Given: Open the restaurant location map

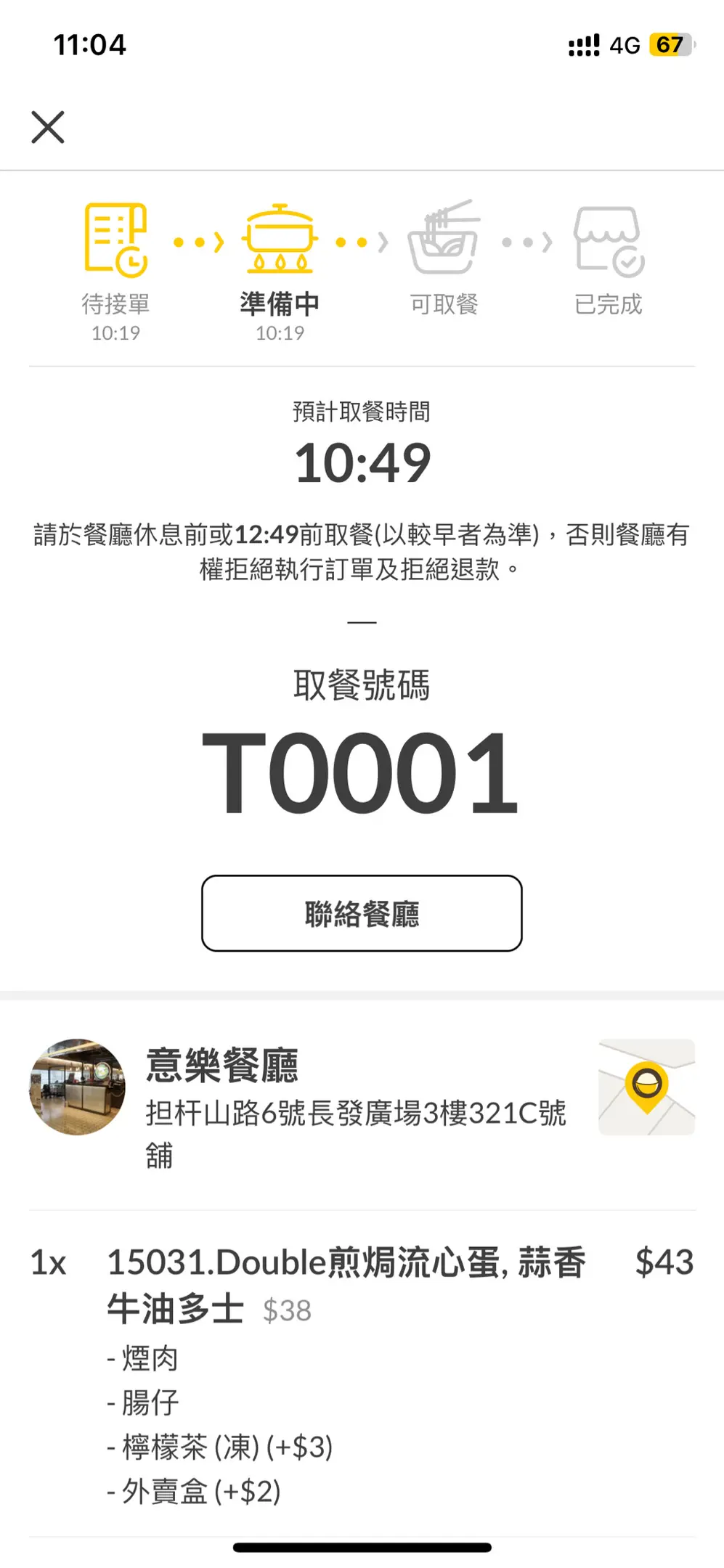Looking at the screenshot, I should coord(646,1087).
